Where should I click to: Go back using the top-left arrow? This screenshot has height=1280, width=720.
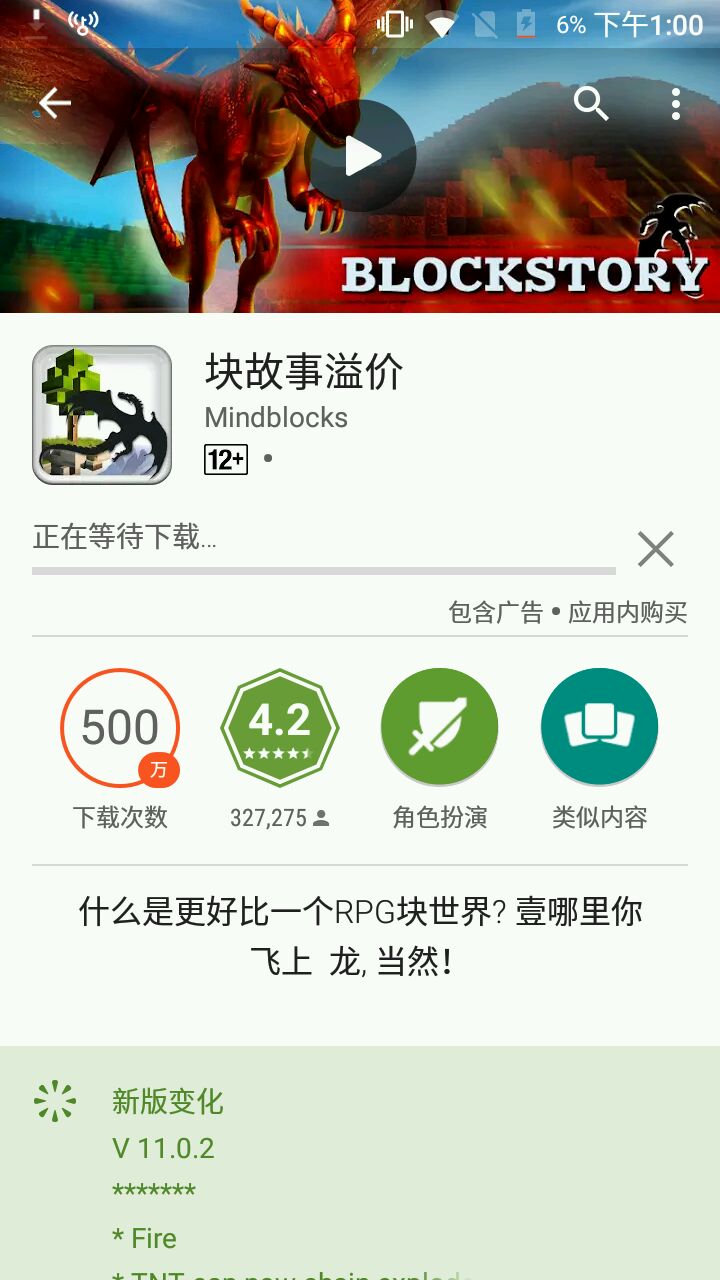54,104
